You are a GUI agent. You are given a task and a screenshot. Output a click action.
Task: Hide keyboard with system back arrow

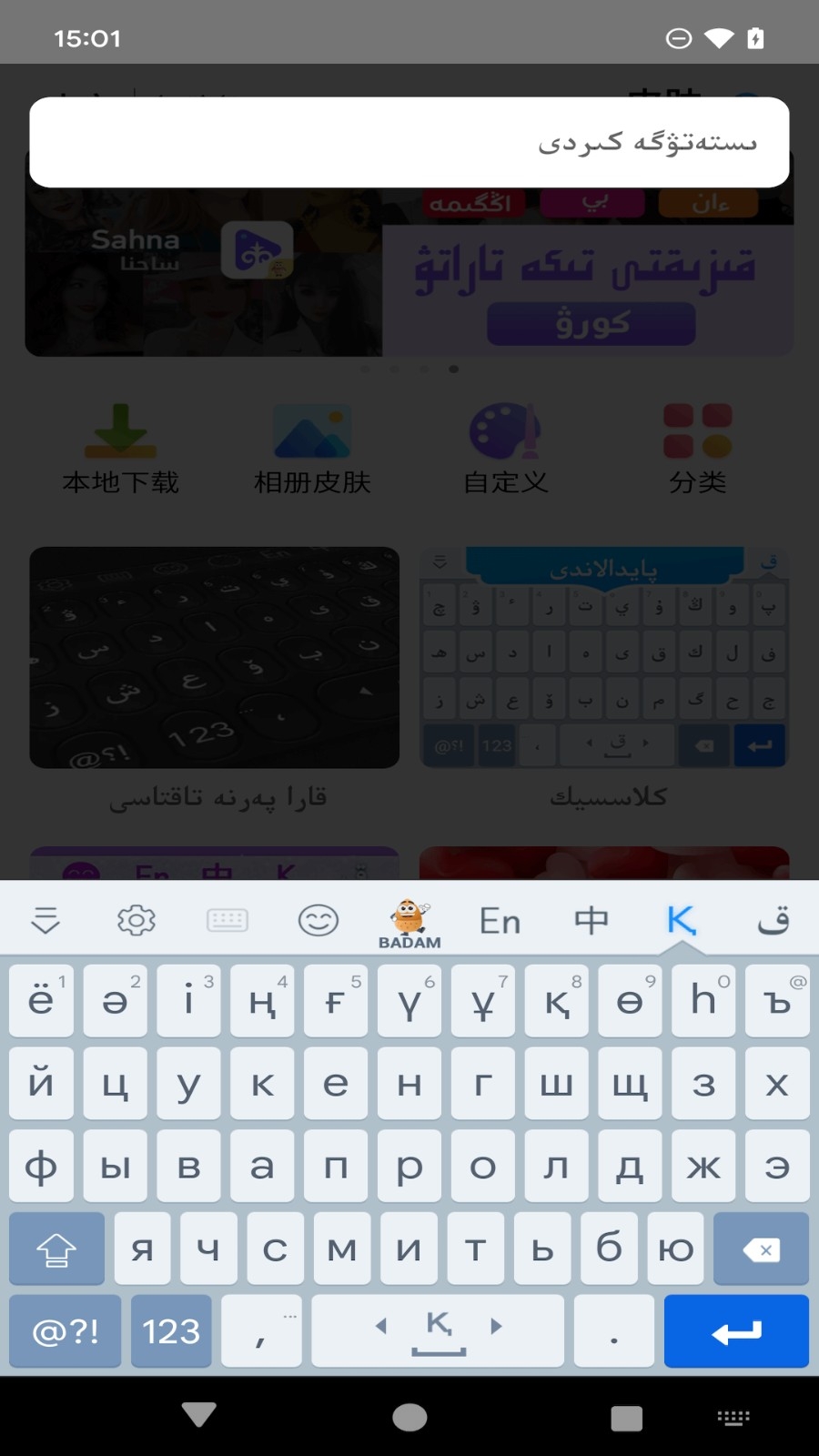tap(198, 1415)
